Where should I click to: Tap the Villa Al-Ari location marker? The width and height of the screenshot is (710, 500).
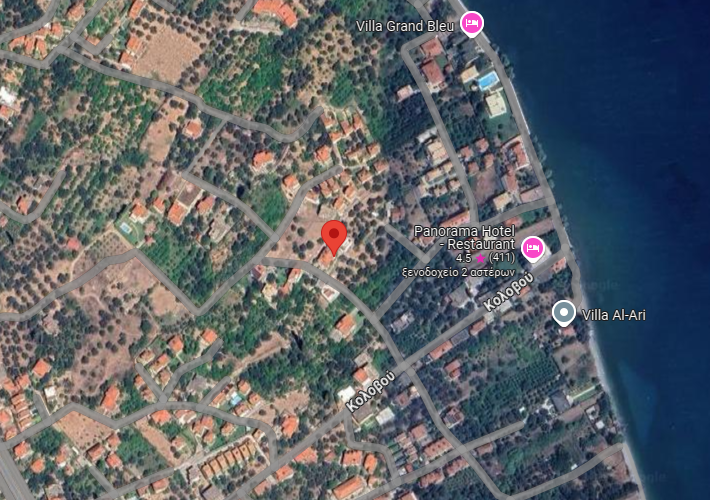coord(564,314)
